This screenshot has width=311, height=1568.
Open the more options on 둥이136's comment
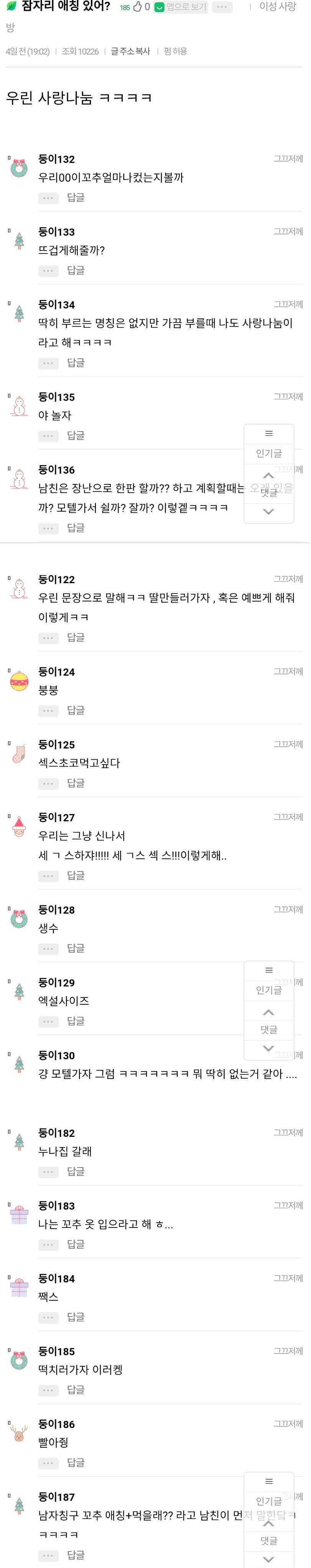coord(48,529)
